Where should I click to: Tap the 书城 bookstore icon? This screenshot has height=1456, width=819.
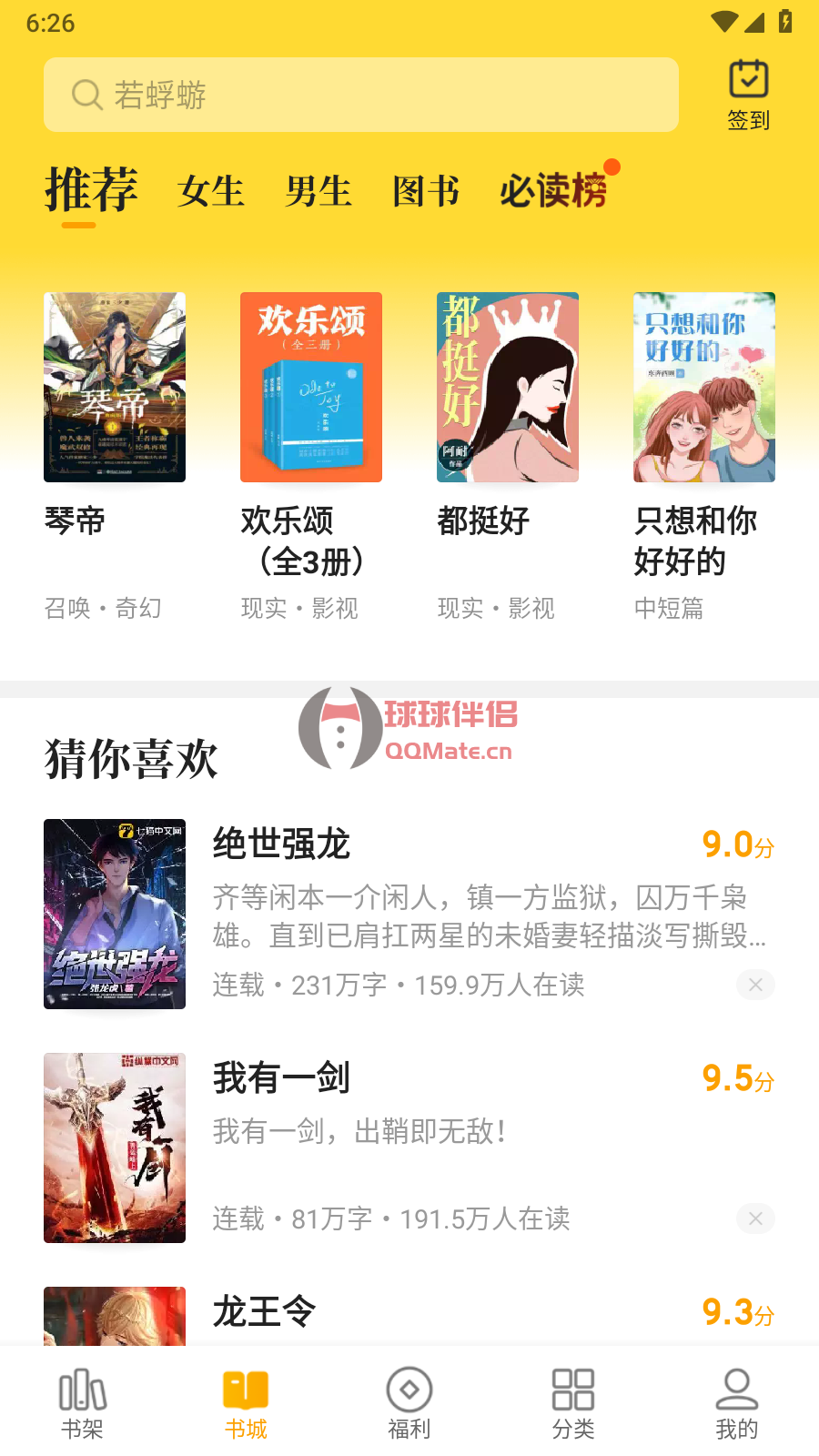[245, 1390]
